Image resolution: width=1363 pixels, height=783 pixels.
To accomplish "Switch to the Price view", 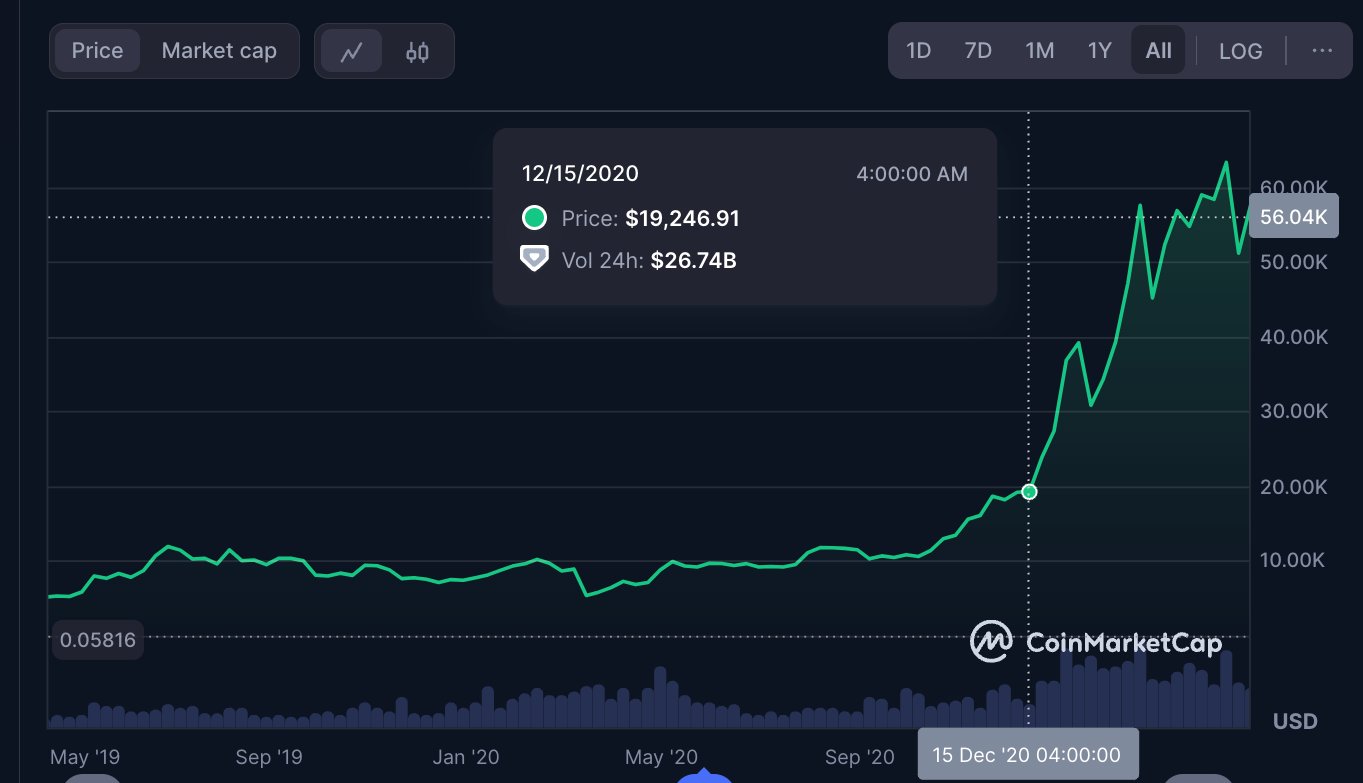I will 97,51.
